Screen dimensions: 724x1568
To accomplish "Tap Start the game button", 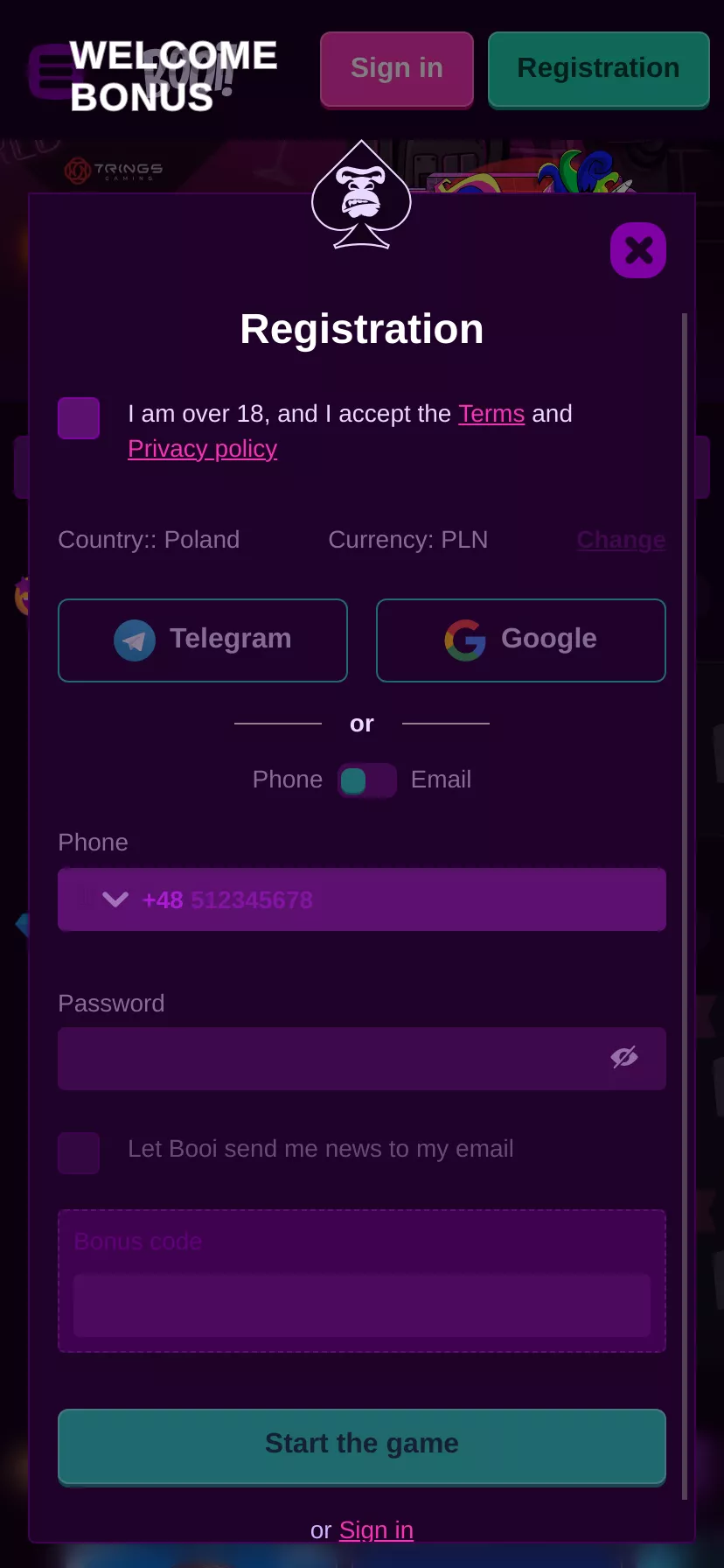I will pos(362,1446).
